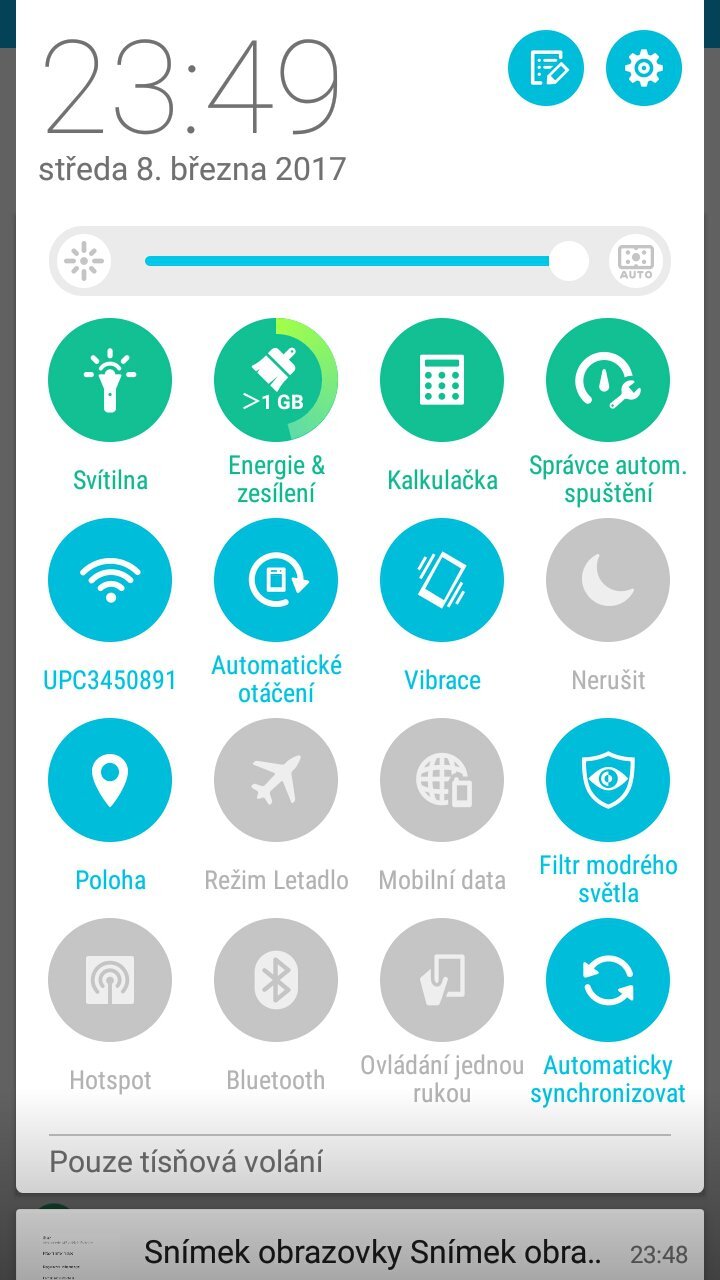Turn off Vibrace vibration

click(442, 579)
